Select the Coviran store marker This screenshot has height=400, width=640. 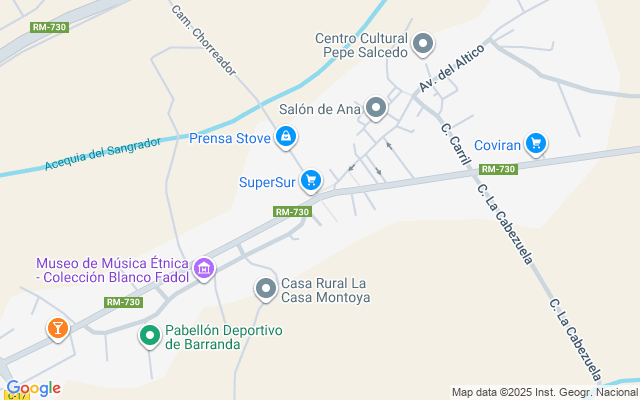[x=536, y=143]
